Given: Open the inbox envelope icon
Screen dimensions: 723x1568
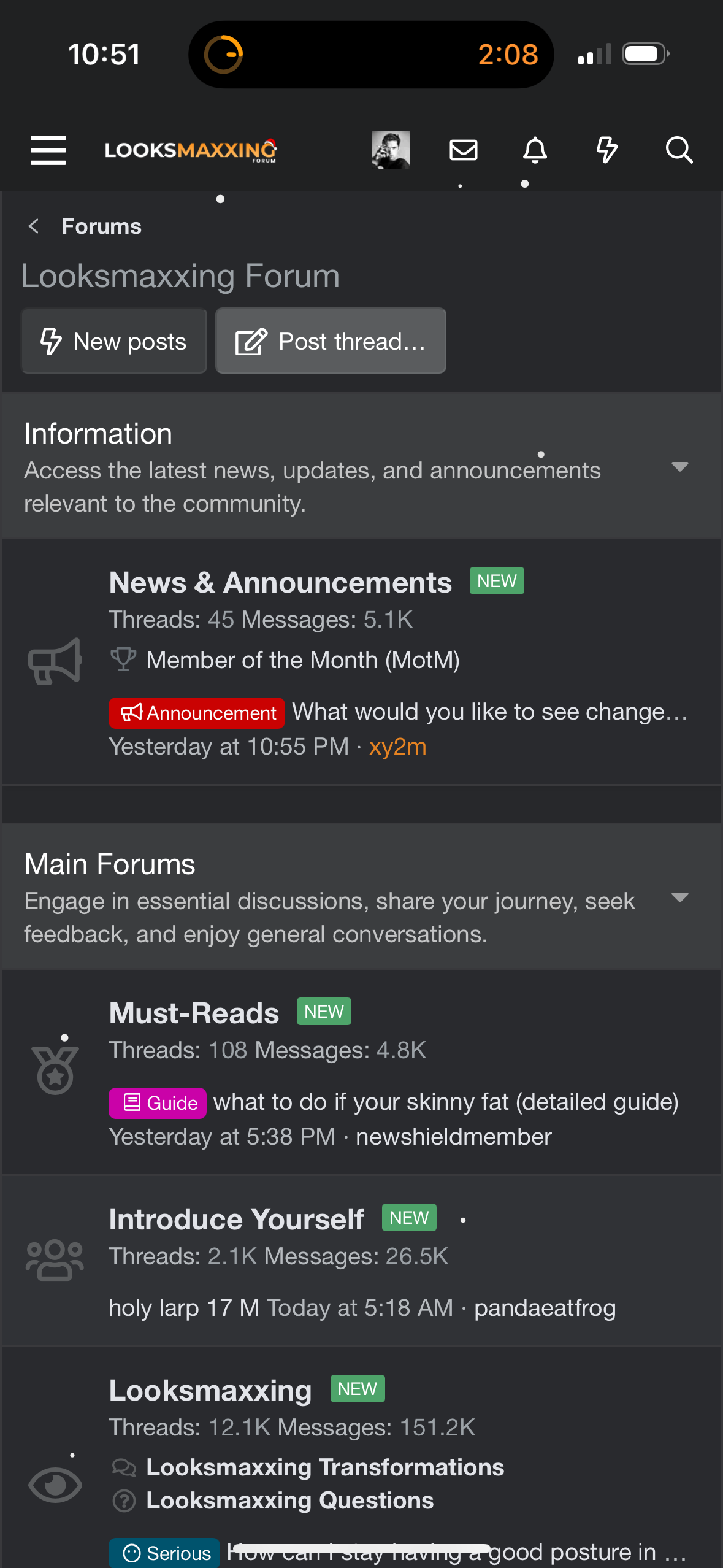Looking at the screenshot, I should [x=463, y=150].
